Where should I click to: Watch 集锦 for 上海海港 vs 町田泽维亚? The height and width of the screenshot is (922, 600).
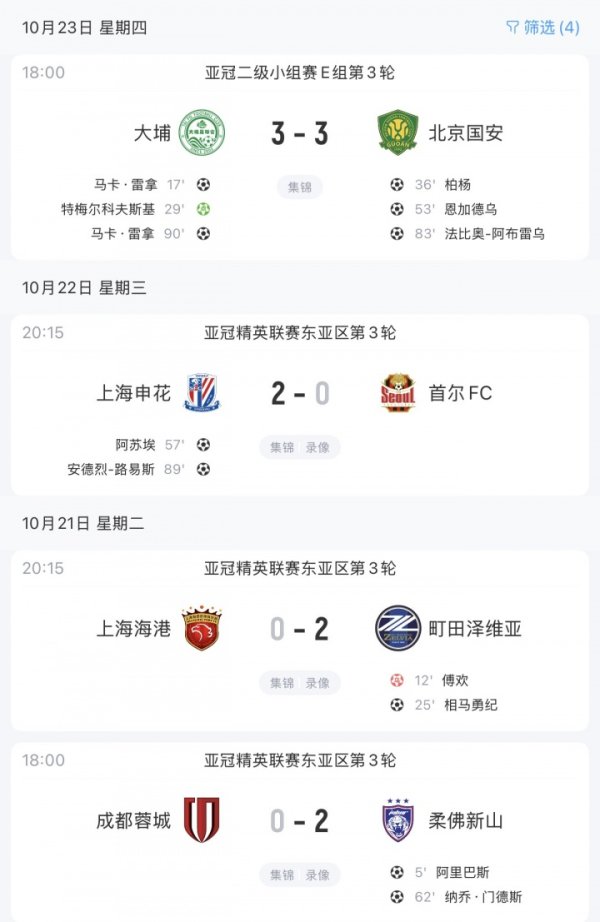(282, 683)
